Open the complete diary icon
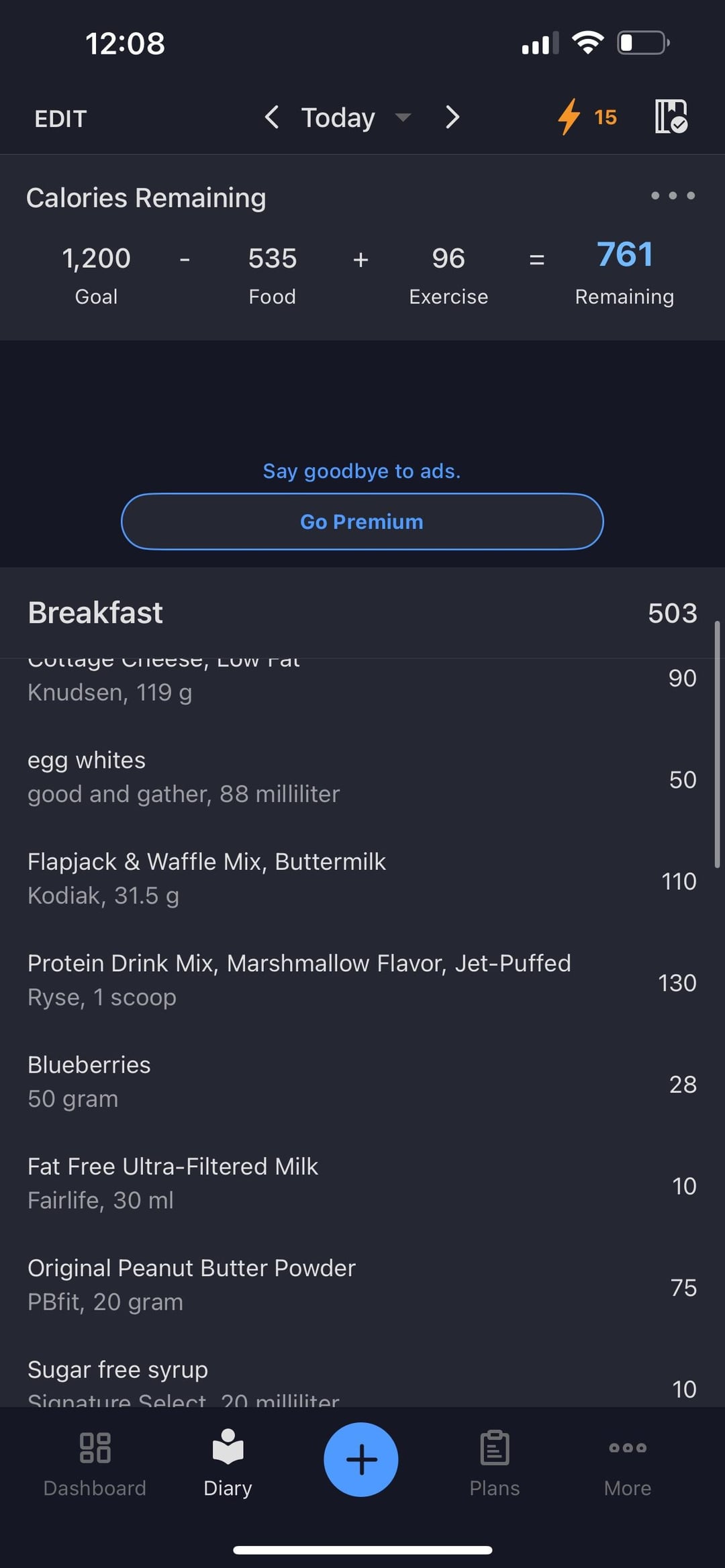This screenshot has height=1568, width=725. (671, 117)
